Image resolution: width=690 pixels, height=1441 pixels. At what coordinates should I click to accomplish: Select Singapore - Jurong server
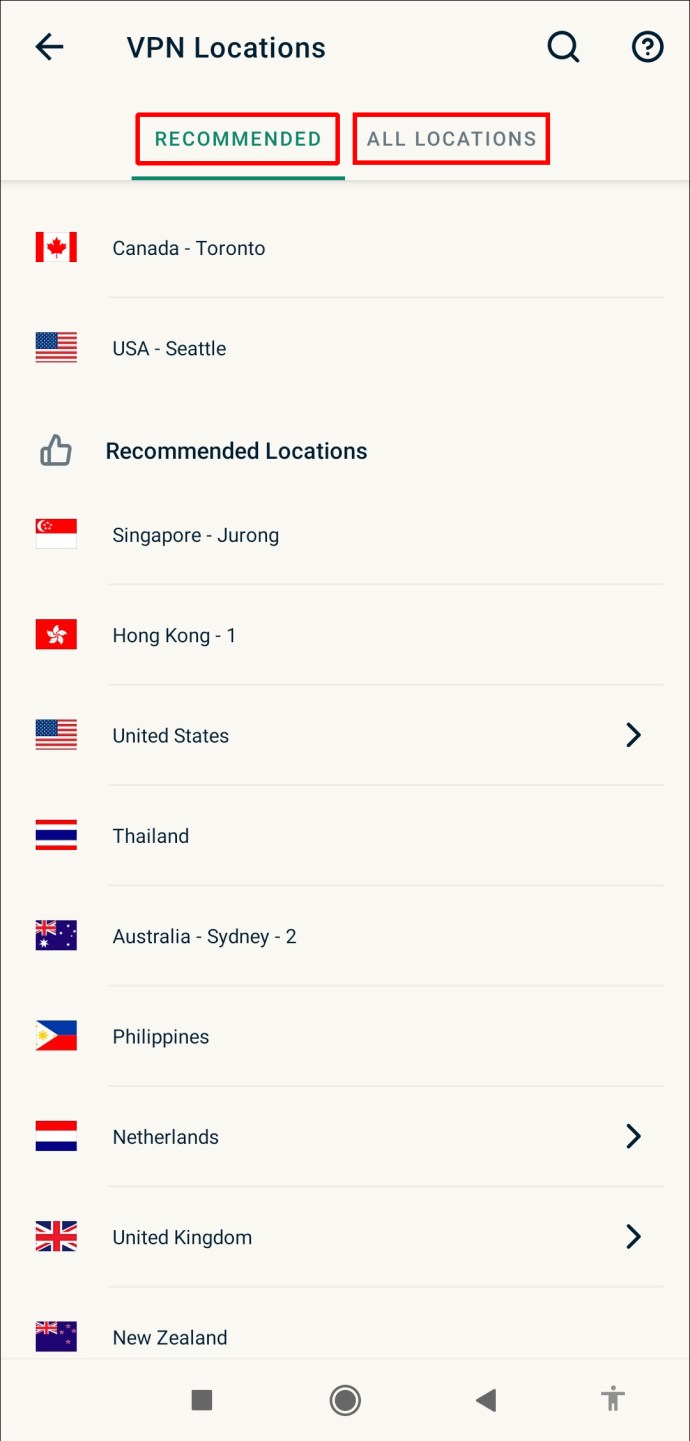point(195,535)
